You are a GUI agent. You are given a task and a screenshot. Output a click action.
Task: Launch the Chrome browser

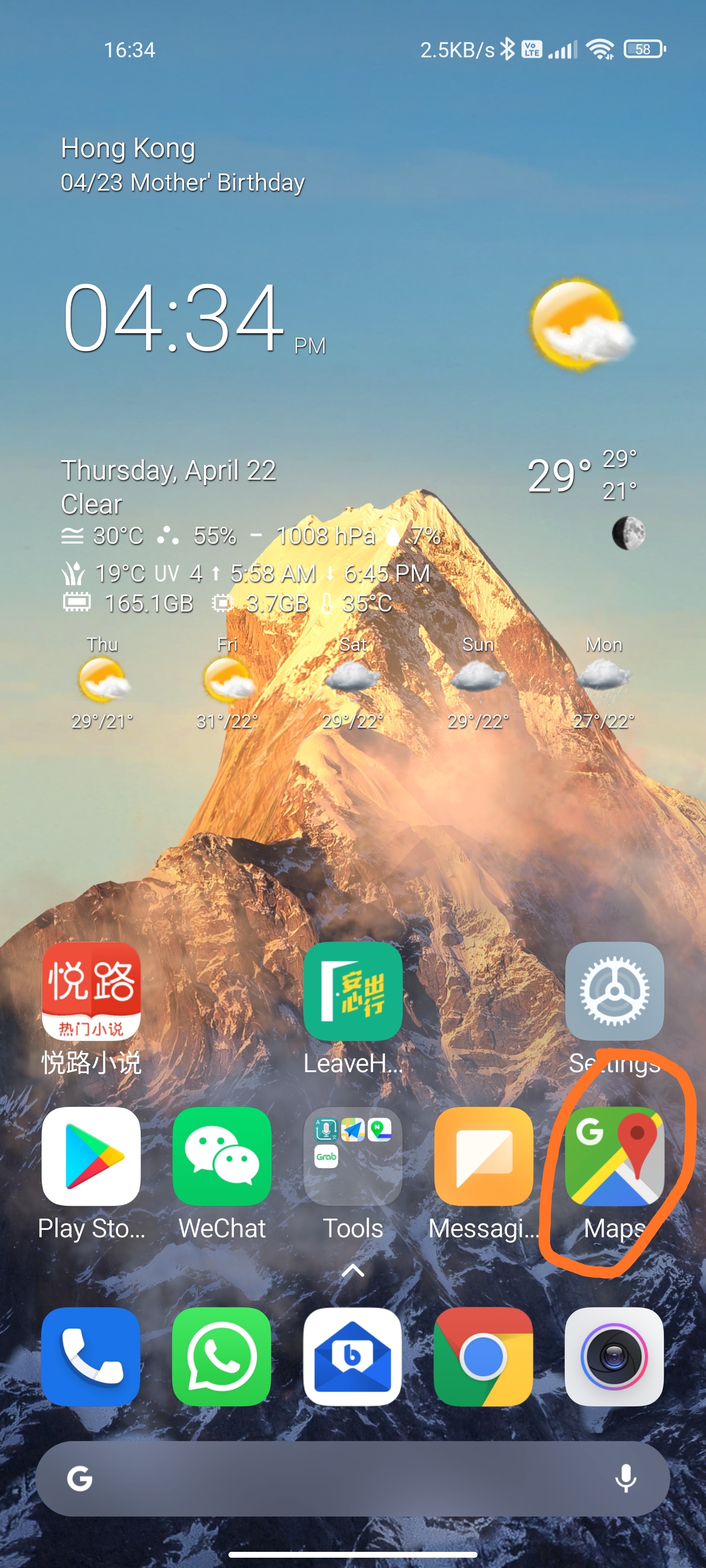484,1357
